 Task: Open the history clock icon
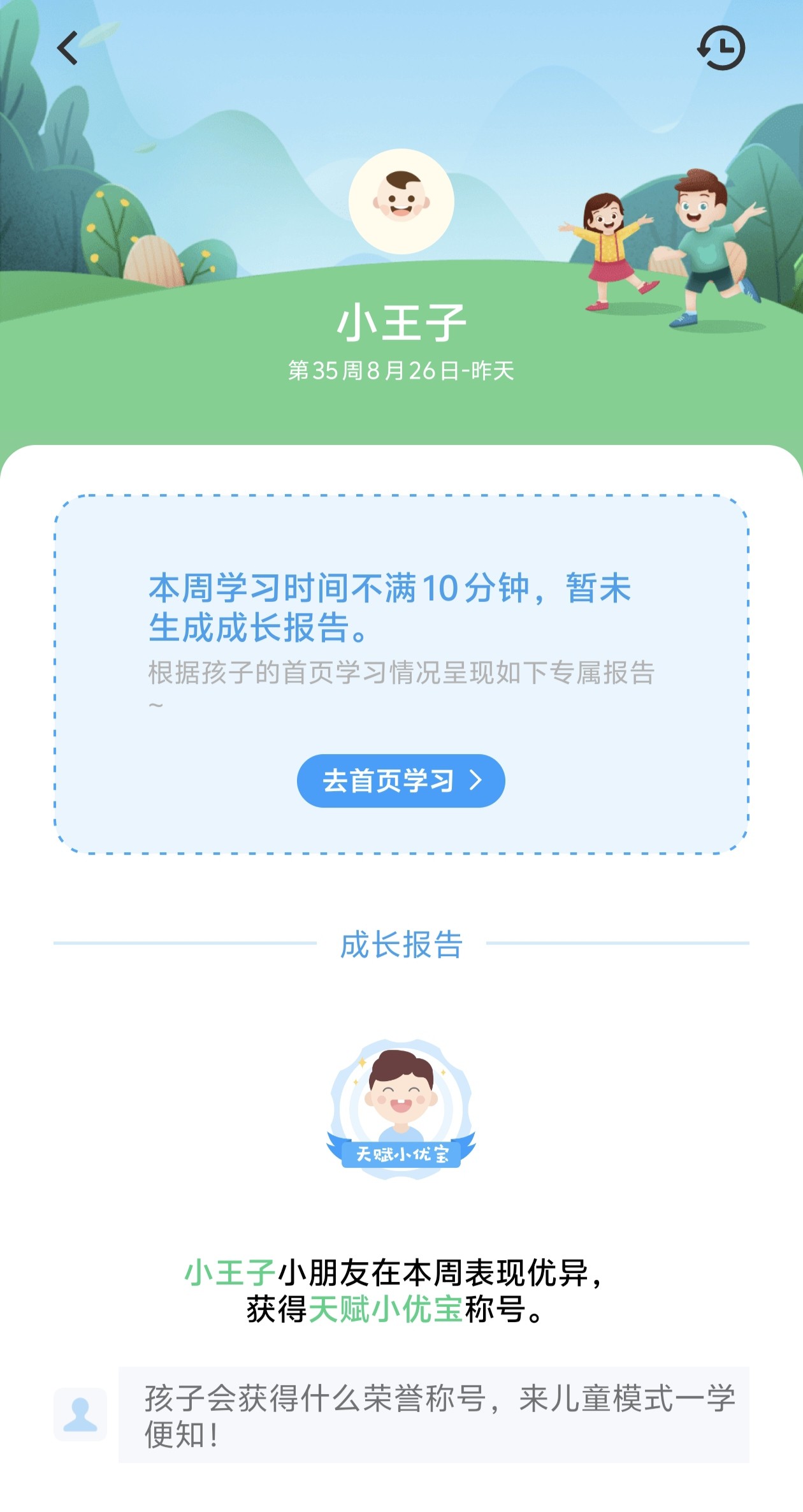click(721, 48)
